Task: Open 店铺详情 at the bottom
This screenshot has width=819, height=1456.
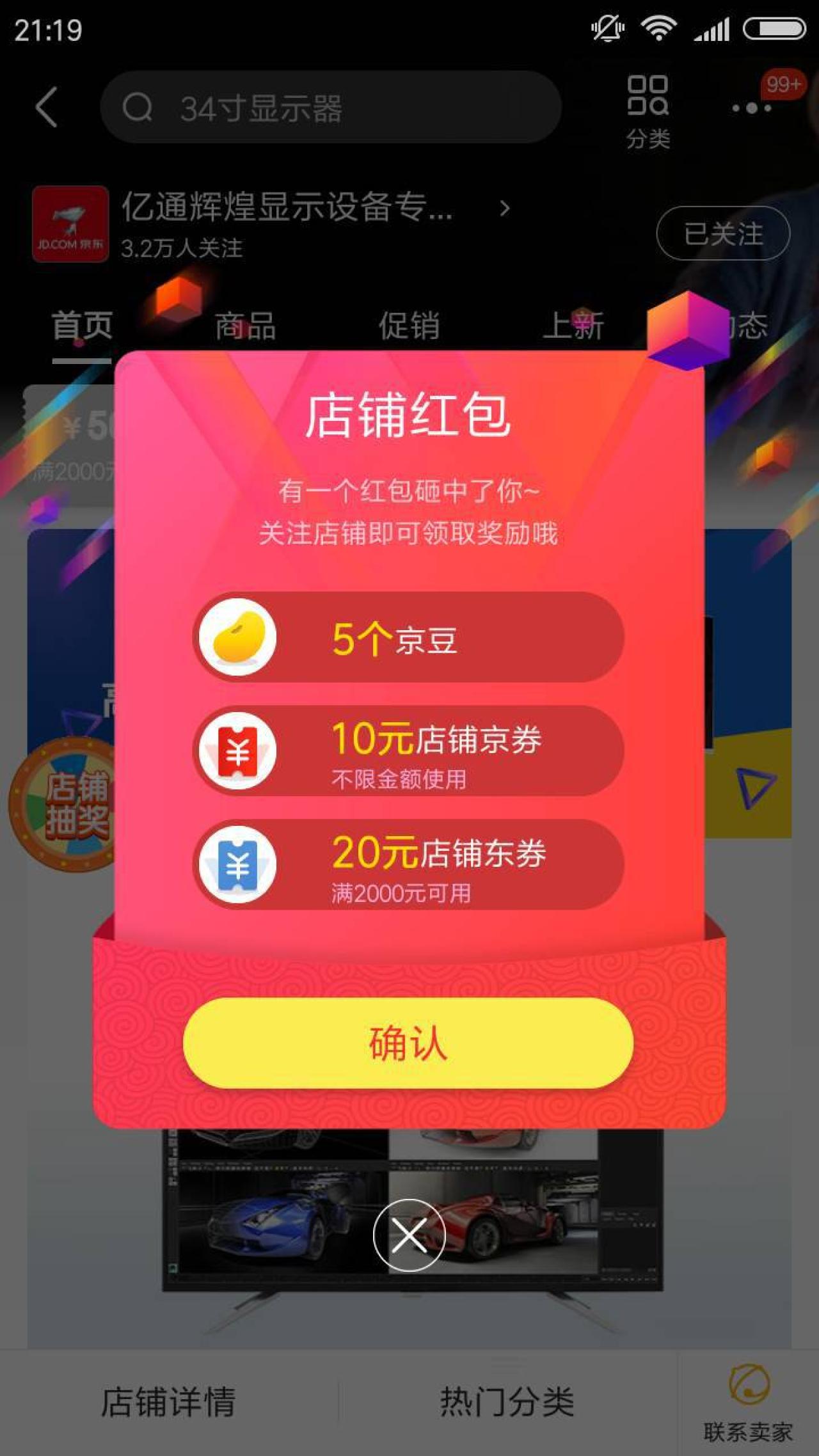Action: (x=169, y=1402)
